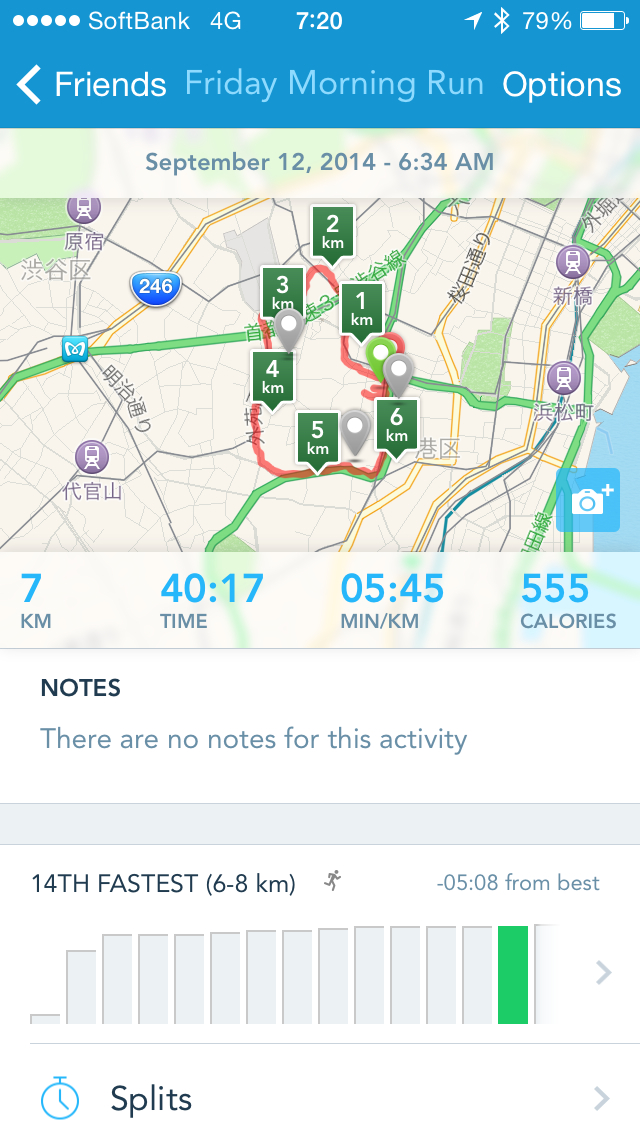Open the Options menu
This screenshot has width=640, height=1136.
[561, 85]
